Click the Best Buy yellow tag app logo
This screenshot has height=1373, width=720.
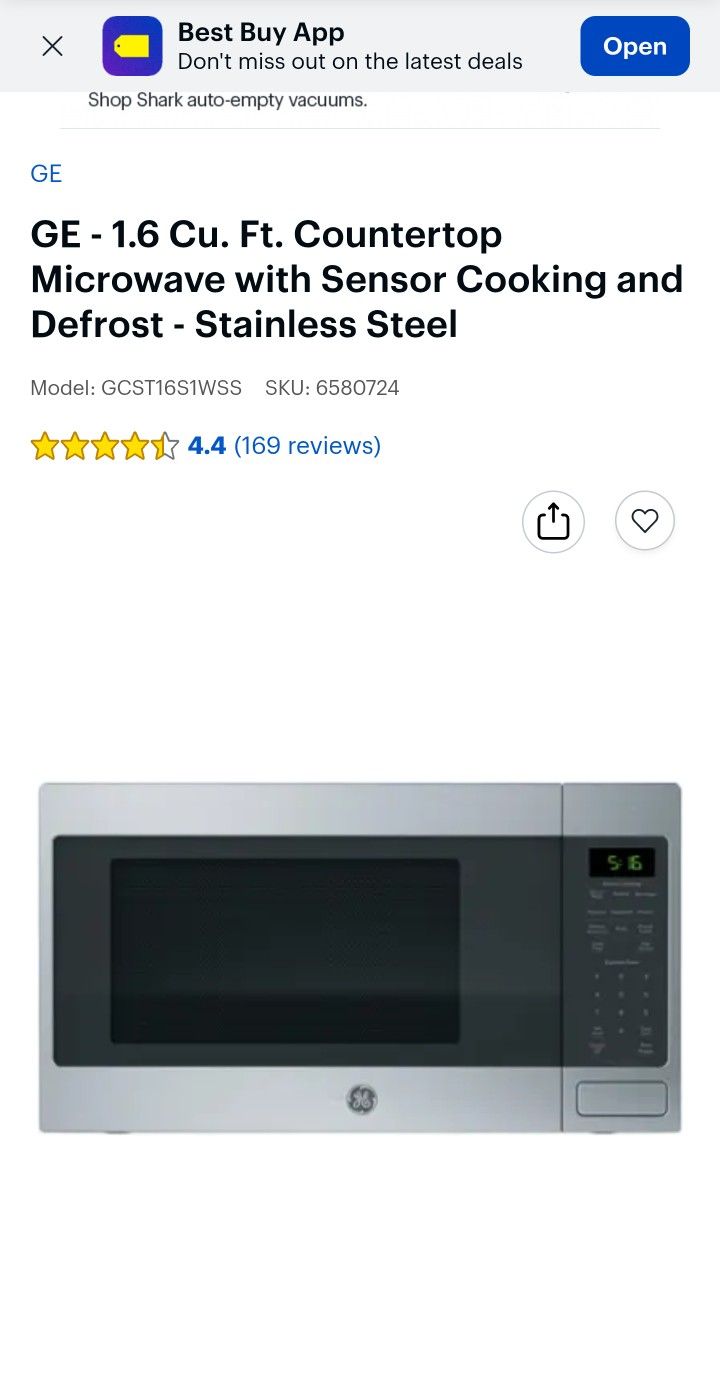click(133, 46)
